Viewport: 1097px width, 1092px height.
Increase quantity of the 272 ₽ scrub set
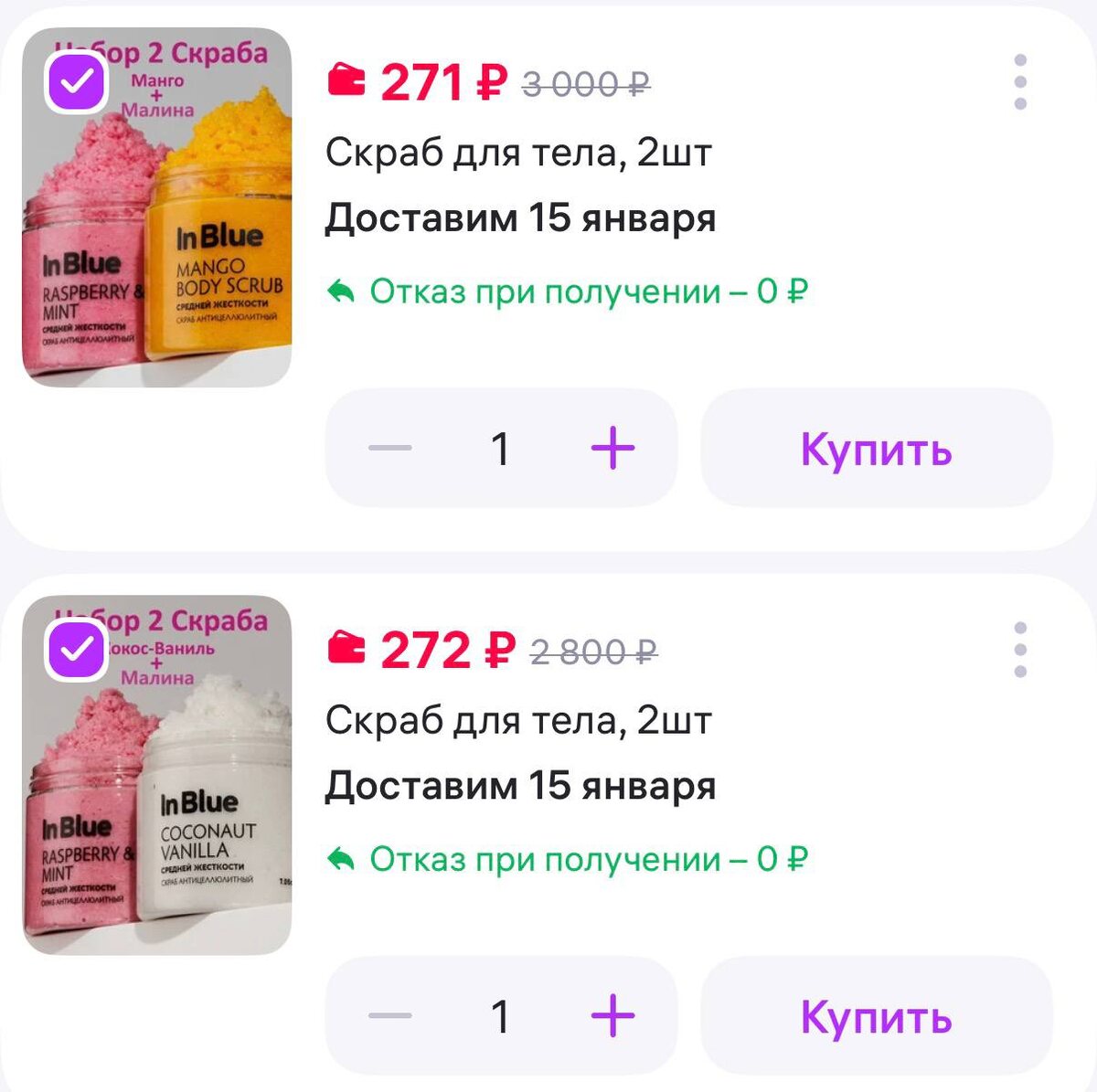coord(612,1016)
